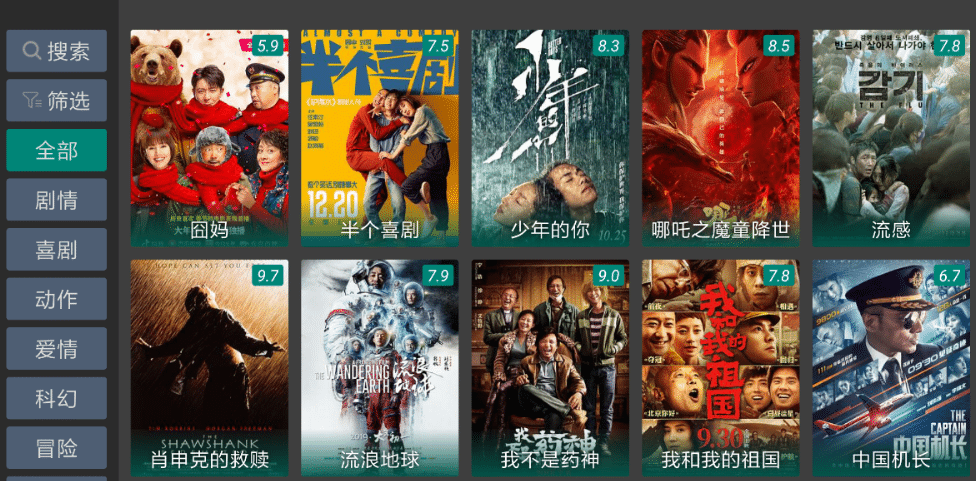Switch to the 科幻 category

point(56,398)
